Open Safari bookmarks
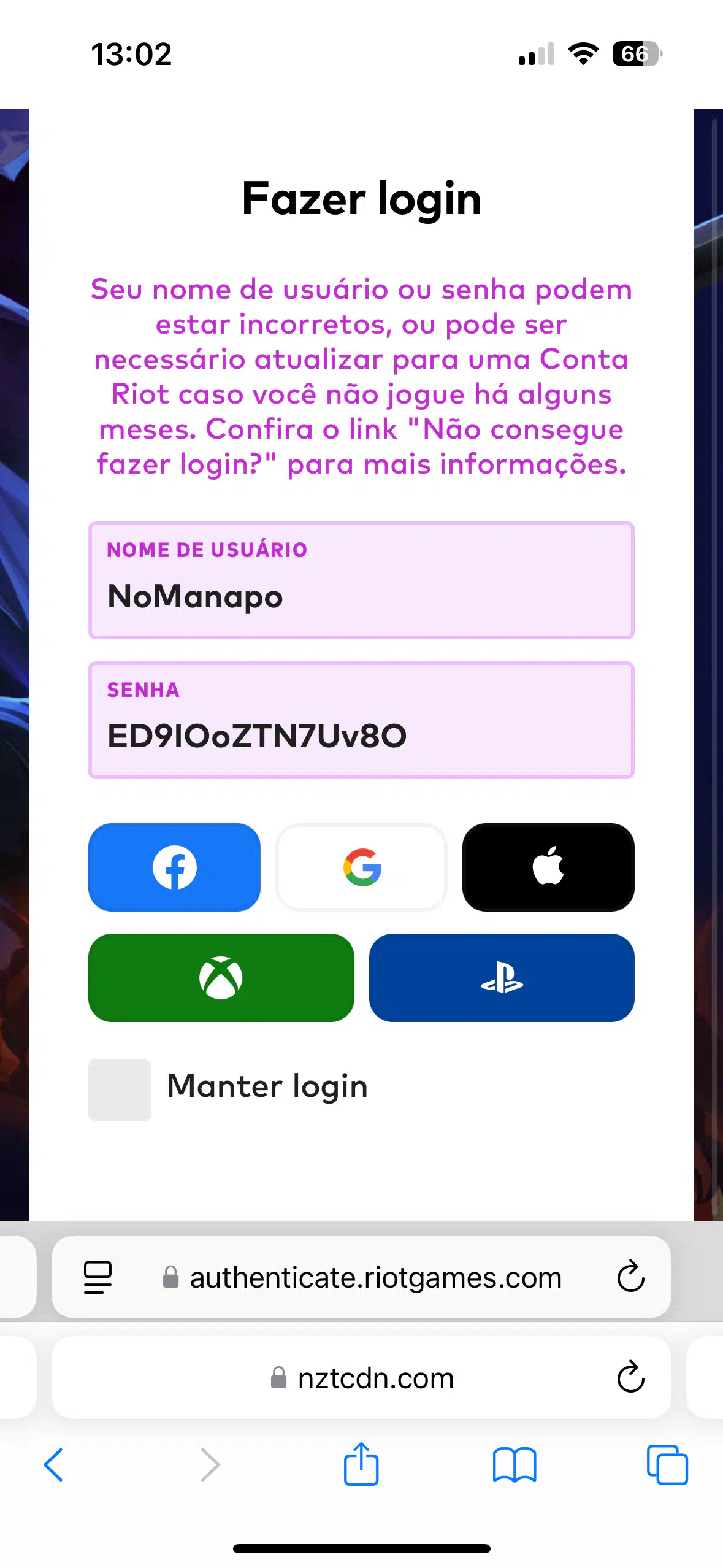Image resolution: width=723 pixels, height=1568 pixels. tap(515, 1465)
